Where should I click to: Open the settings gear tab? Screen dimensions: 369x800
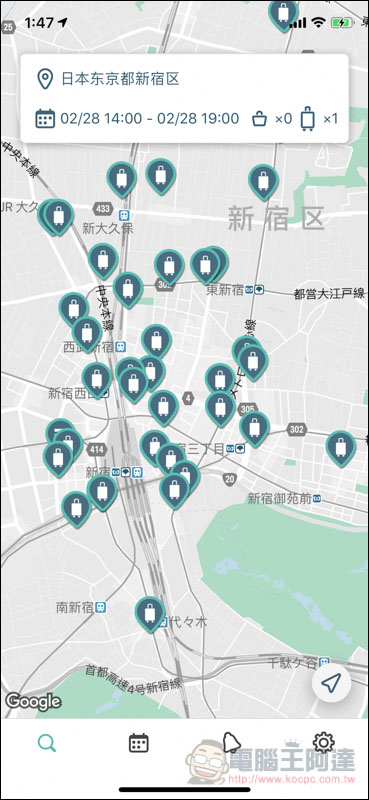pos(324,742)
